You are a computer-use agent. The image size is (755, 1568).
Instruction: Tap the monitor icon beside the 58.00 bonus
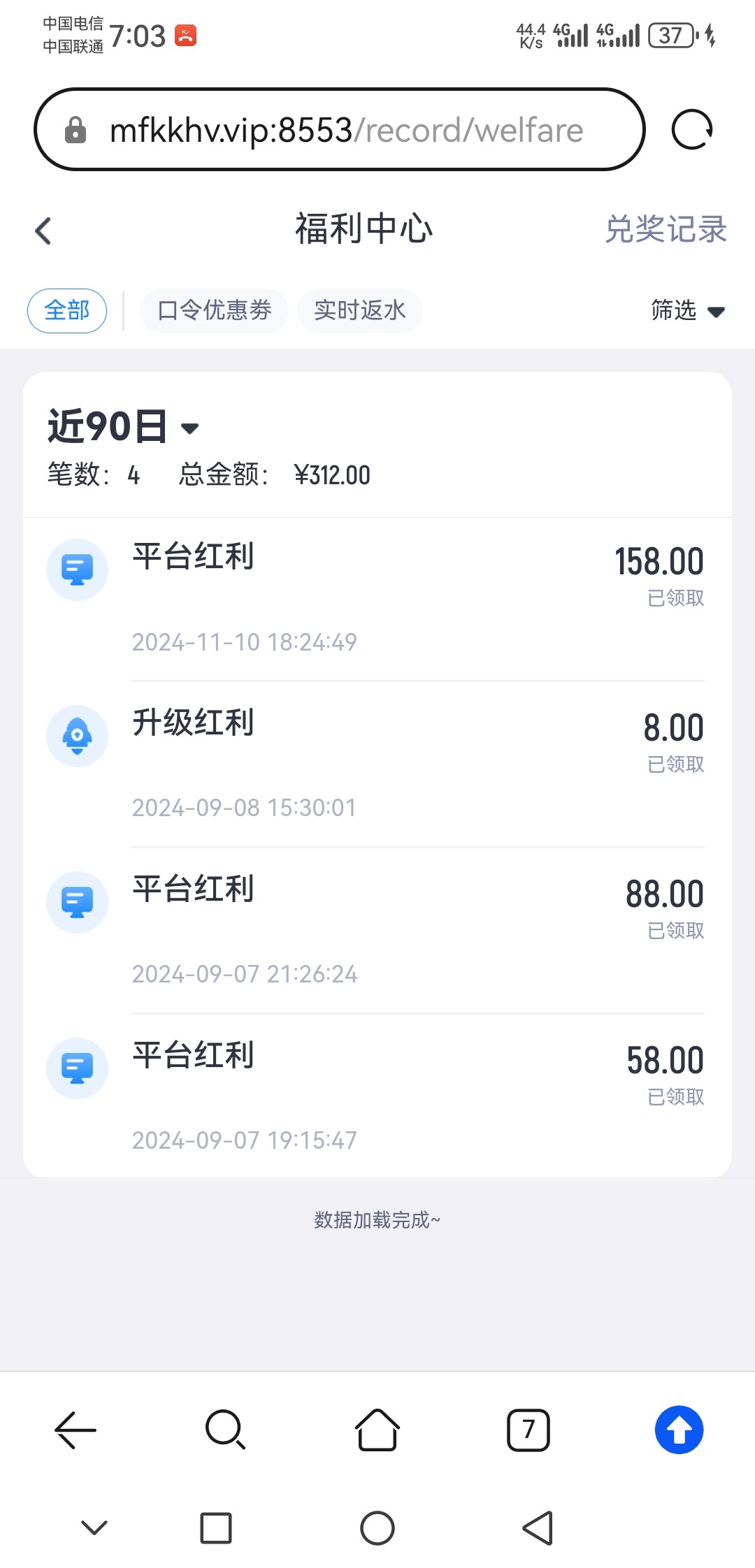[x=77, y=1068]
